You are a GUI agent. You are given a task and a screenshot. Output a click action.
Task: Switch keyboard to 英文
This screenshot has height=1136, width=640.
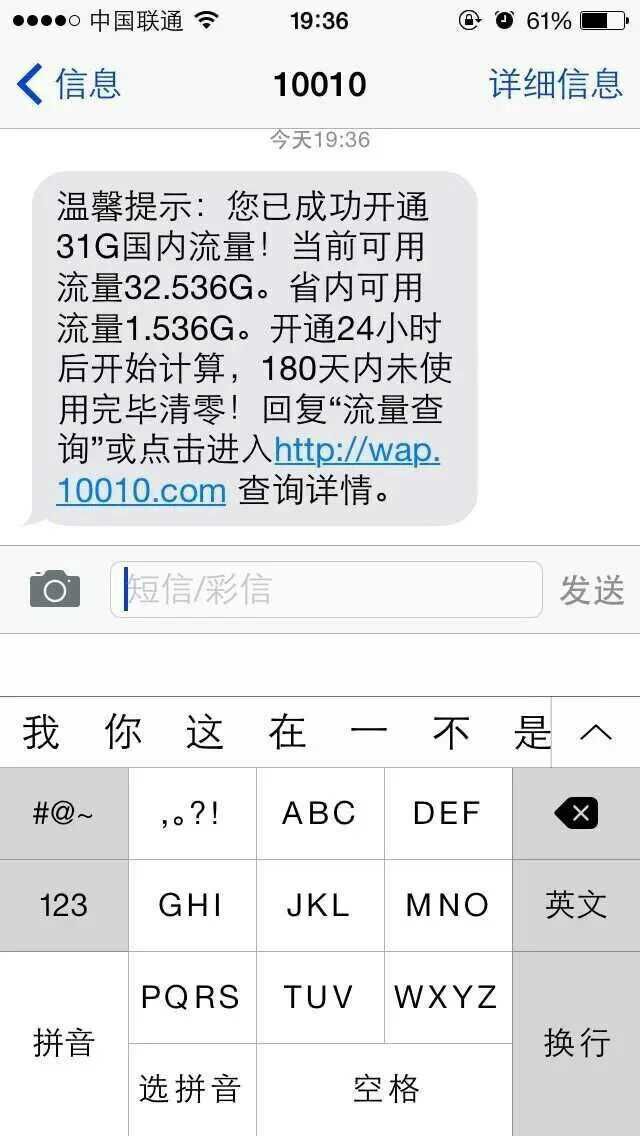click(x=576, y=905)
